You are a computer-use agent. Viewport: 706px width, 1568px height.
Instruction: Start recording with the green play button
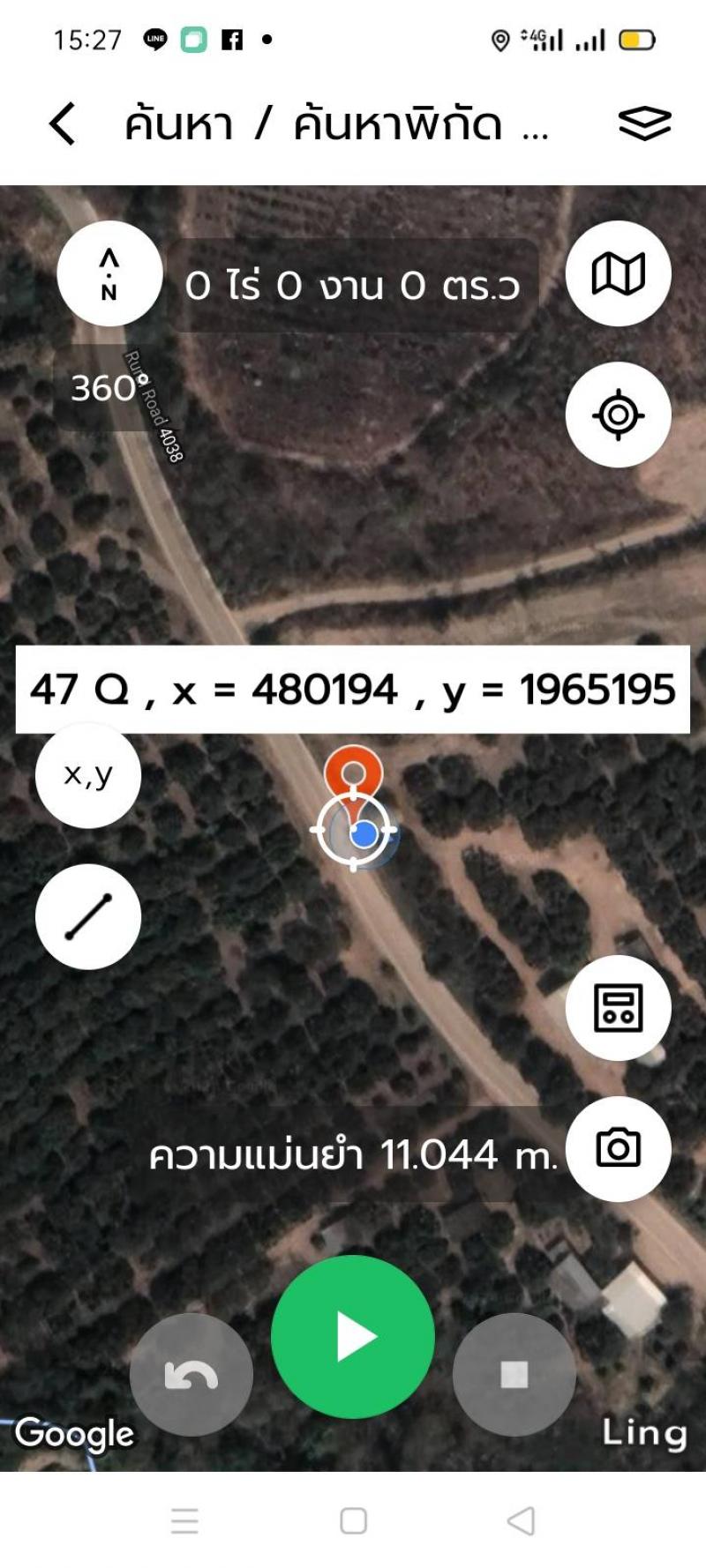(x=353, y=1337)
